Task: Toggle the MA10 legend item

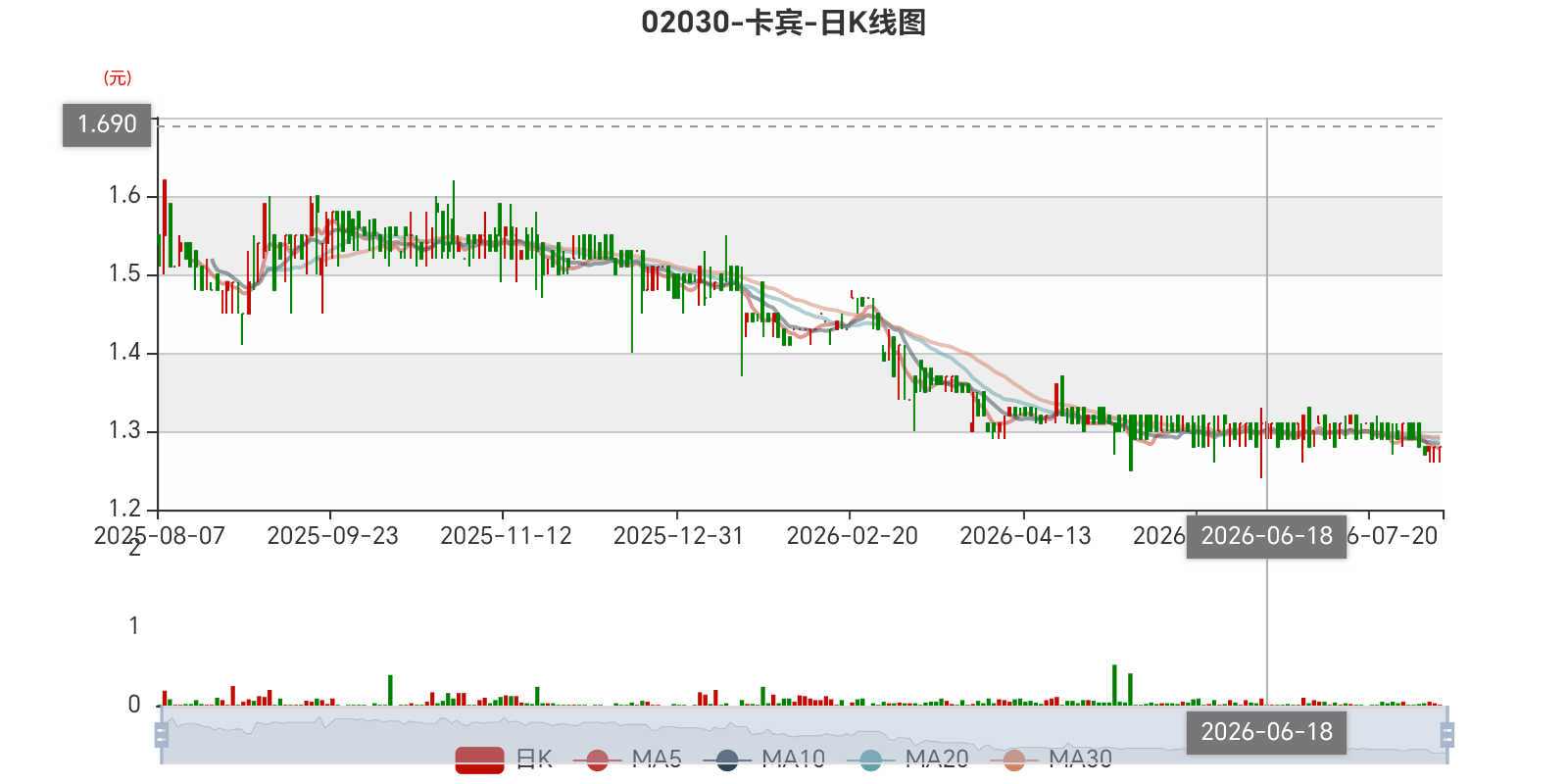Action: (764, 759)
